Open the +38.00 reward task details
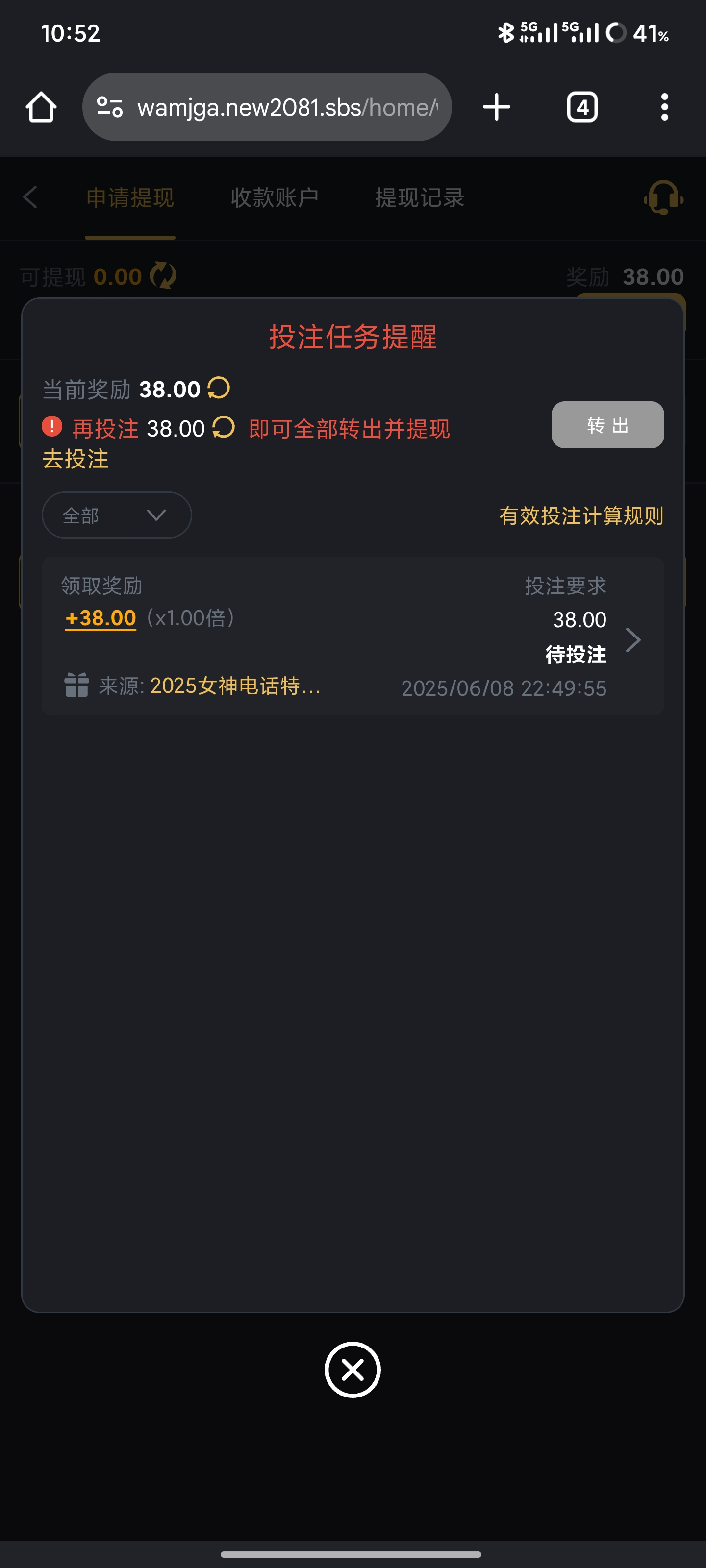Viewport: 706px width, 1568px height. coord(633,639)
